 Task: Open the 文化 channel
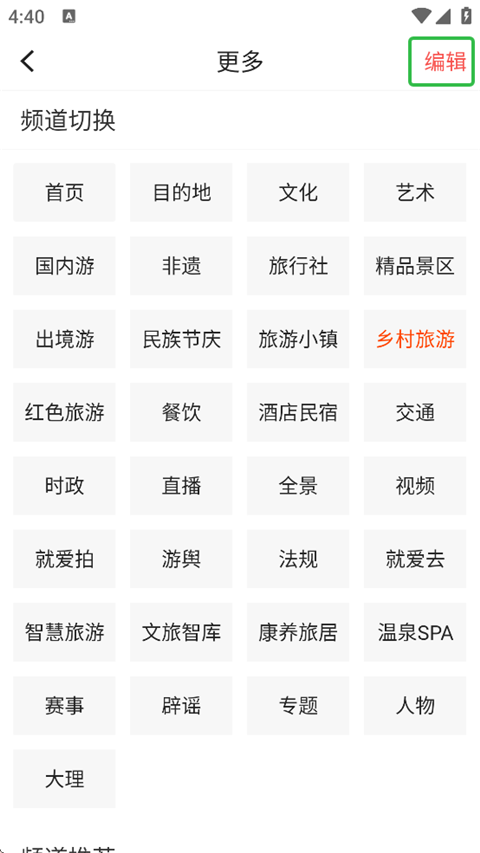tap(298, 193)
